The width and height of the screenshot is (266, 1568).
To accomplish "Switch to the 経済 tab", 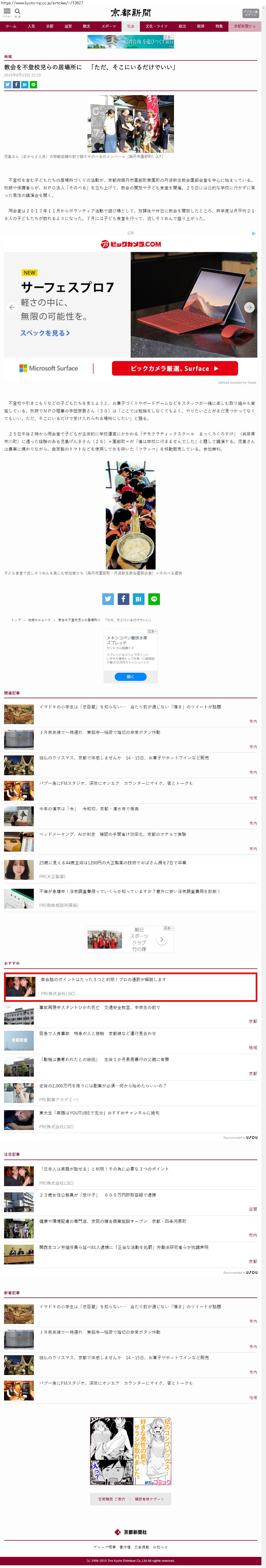I will click(x=201, y=26).
